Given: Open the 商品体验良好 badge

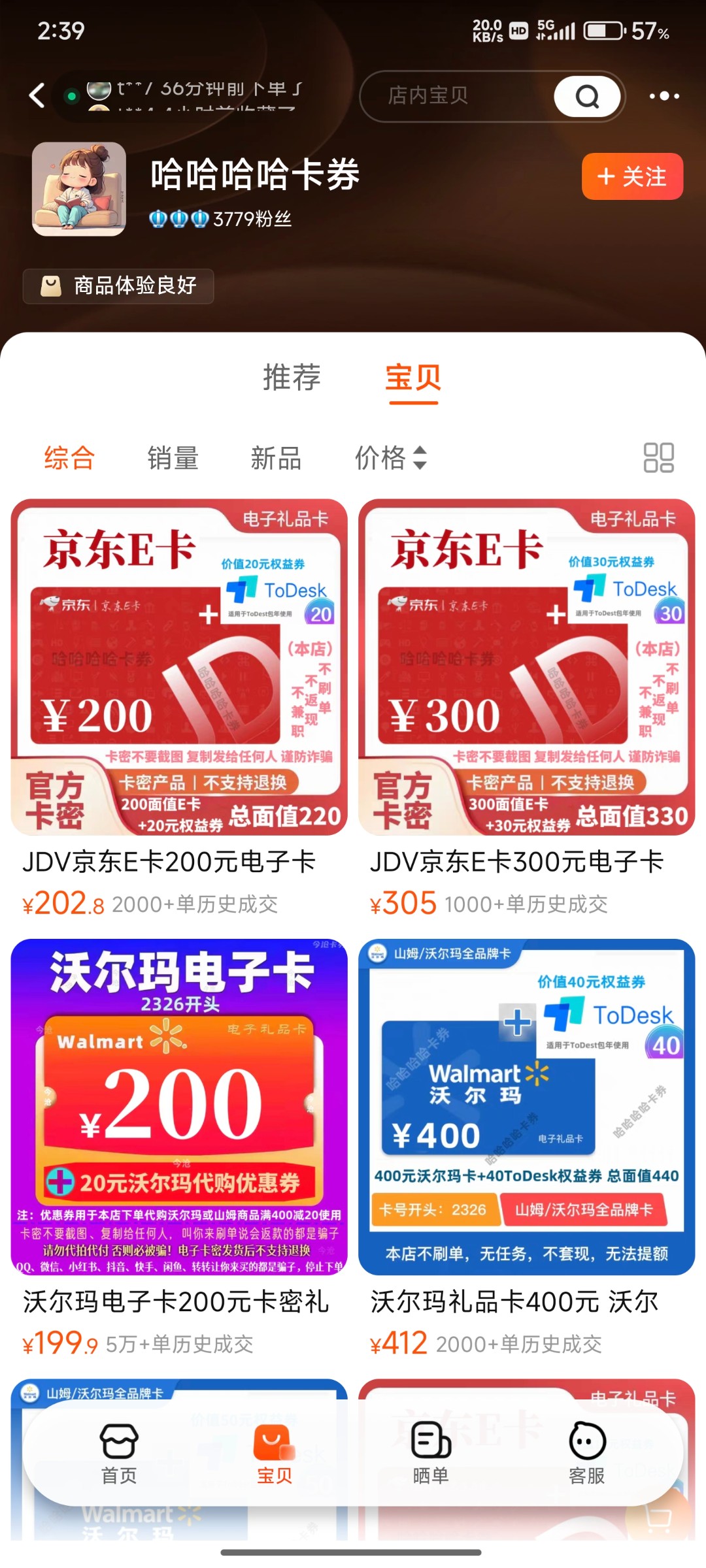Looking at the screenshot, I should pyautogui.click(x=118, y=286).
